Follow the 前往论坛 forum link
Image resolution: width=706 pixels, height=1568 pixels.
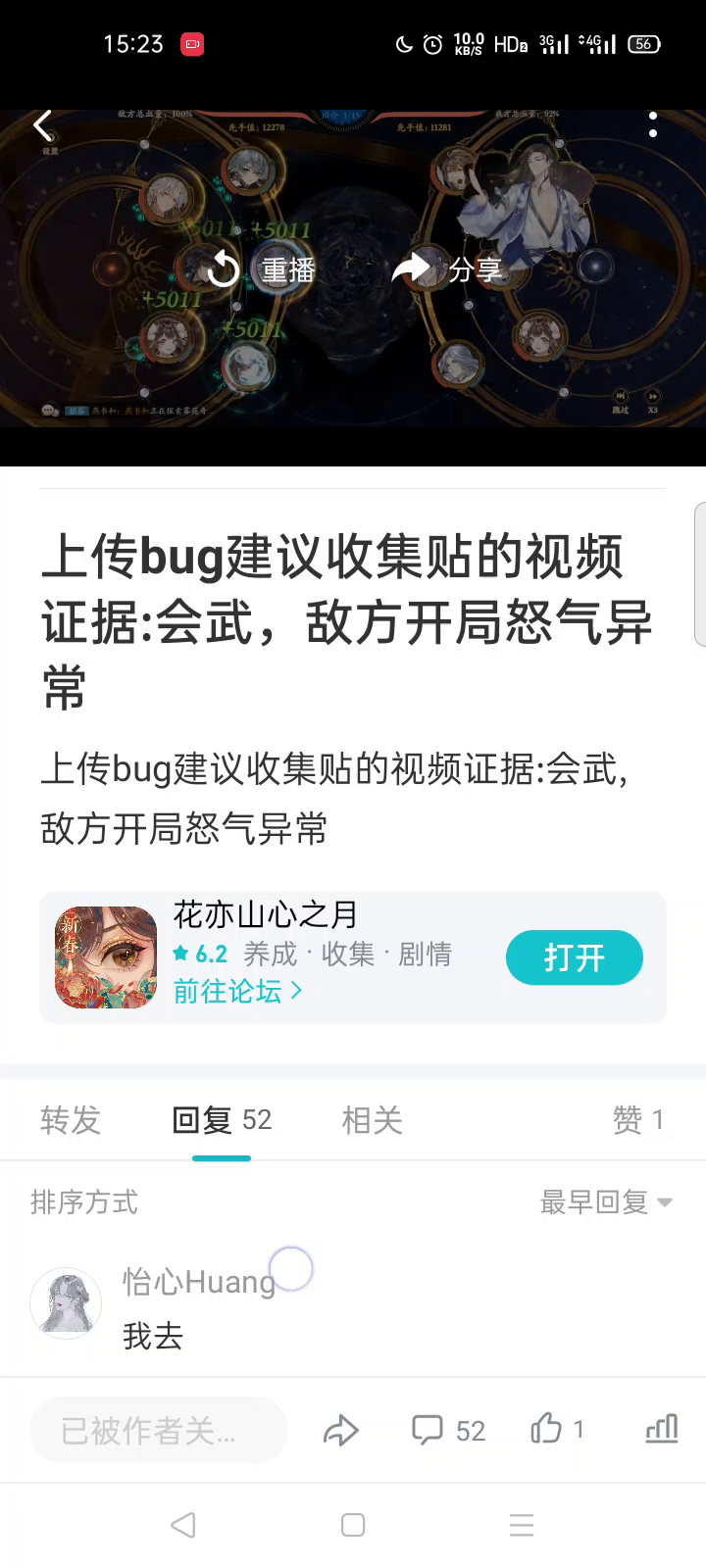(237, 992)
